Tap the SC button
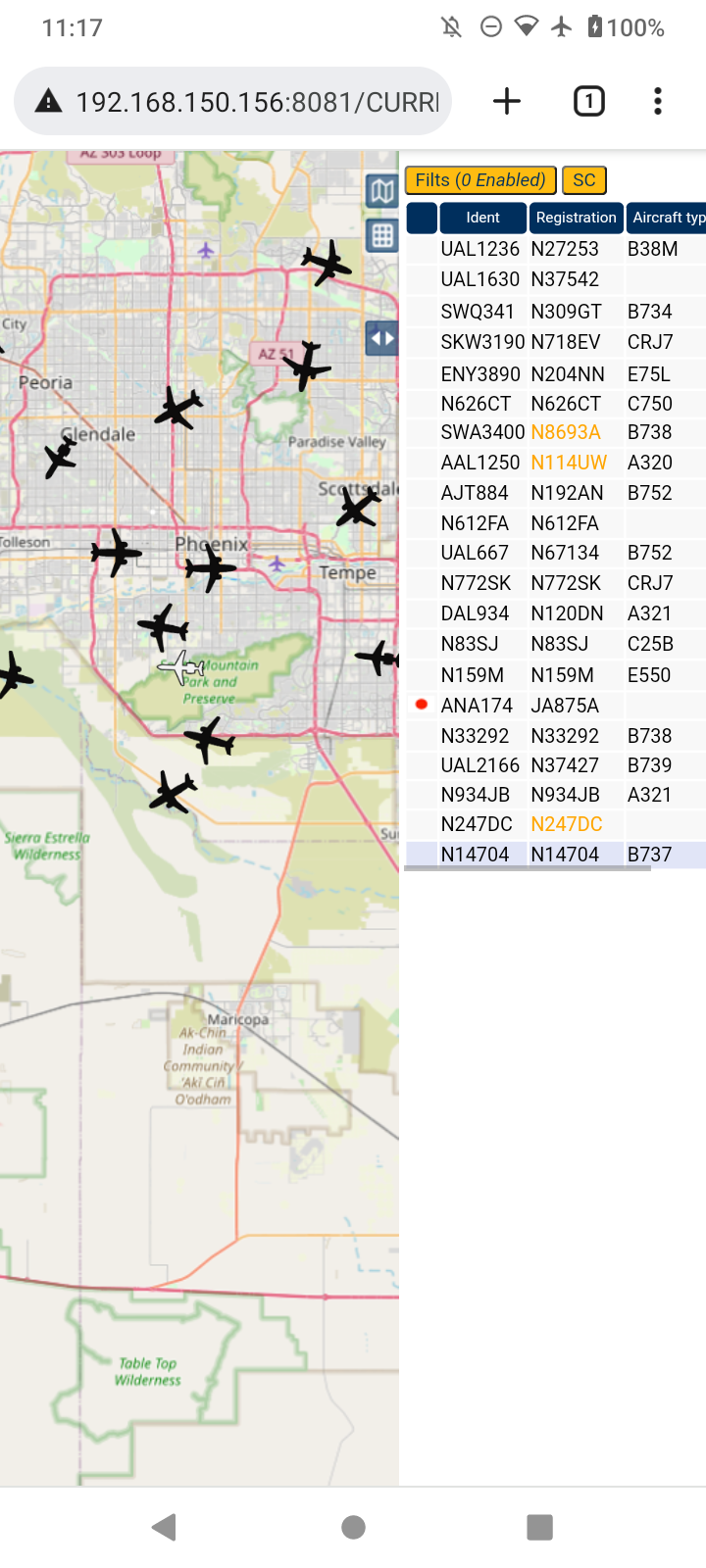 (584, 180)
